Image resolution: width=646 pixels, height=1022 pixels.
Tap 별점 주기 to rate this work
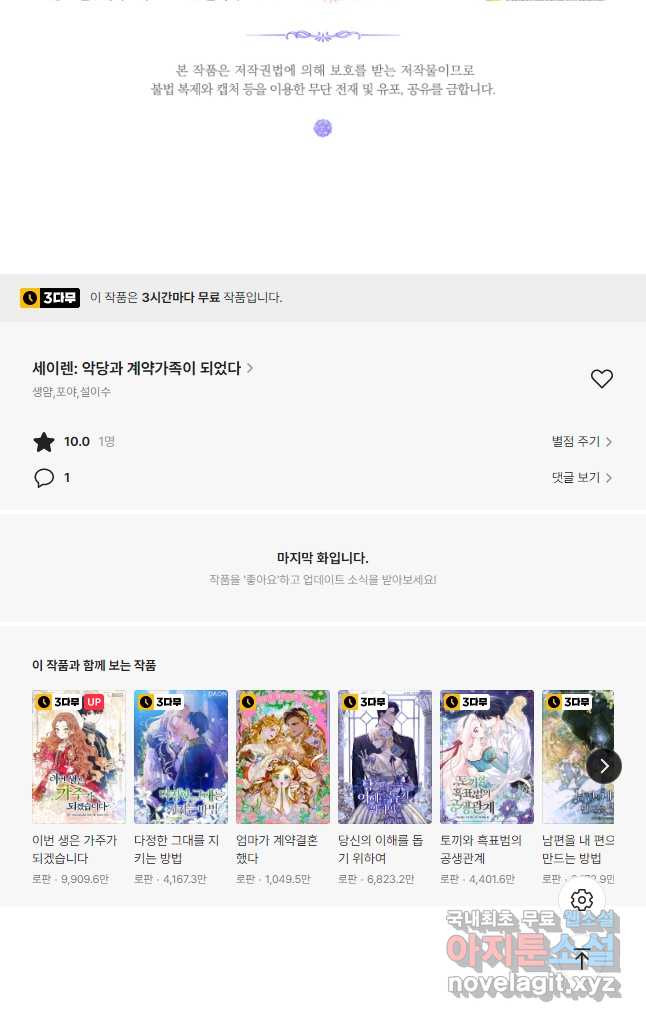pos(581,441)
